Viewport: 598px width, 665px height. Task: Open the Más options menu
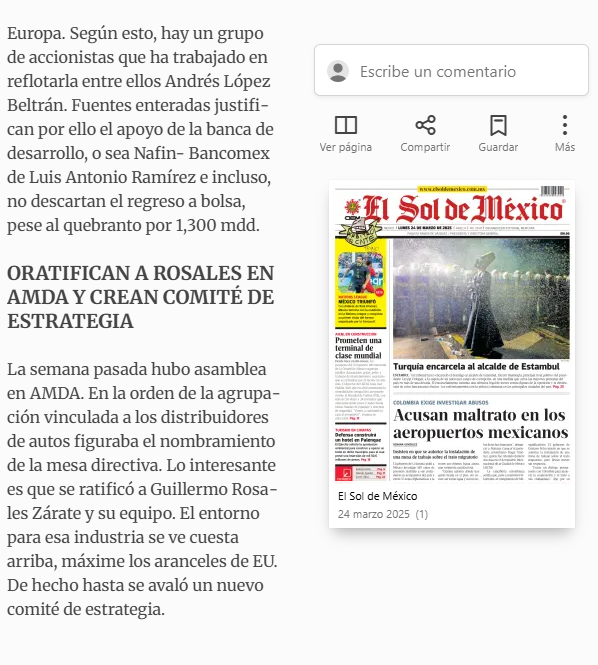(x=565, y=134)
